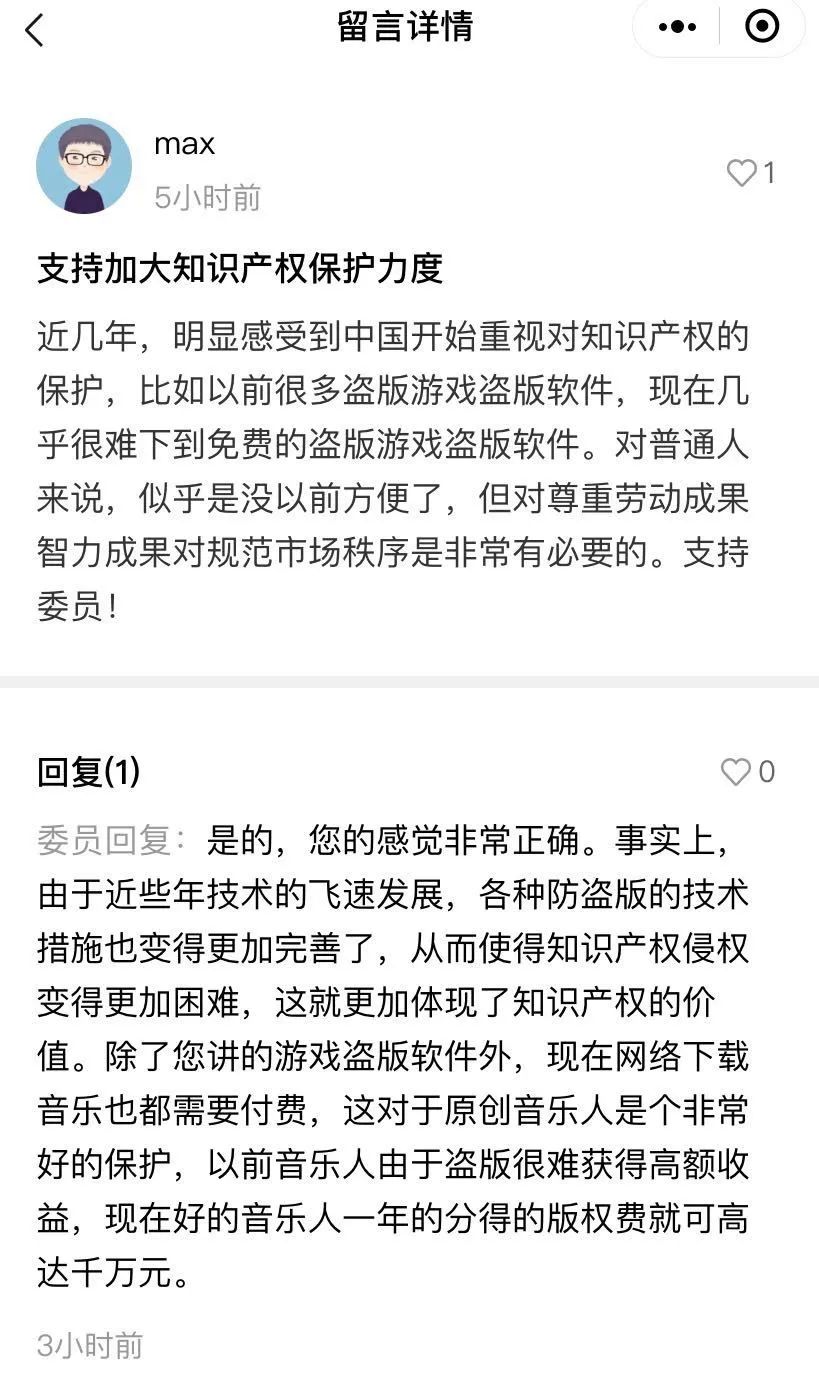This screenshot has width=819, height=1376.
Task: Like max's comment with the heart
Action: (x=741, y=174)
